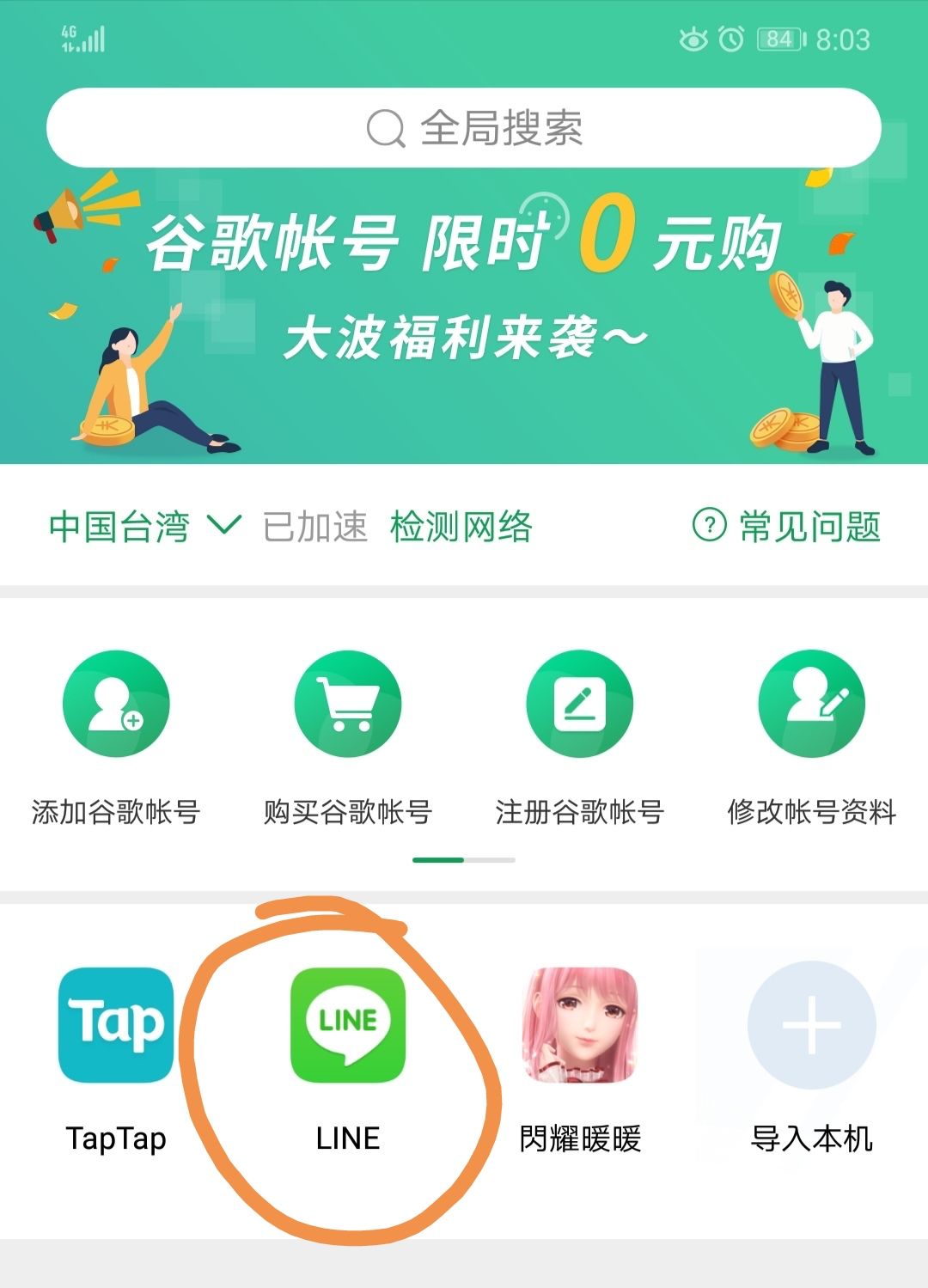Launch the 闪耀暖暖 game icon
This screenshot has height=1288, width=928.
579,1023
